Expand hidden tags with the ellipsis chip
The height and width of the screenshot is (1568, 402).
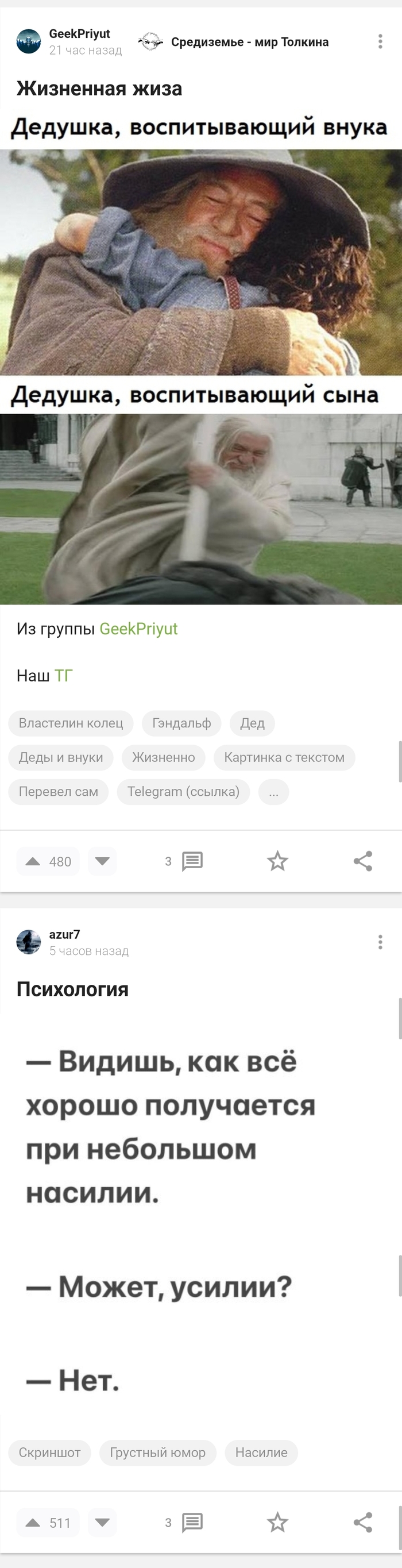[274, 792]
